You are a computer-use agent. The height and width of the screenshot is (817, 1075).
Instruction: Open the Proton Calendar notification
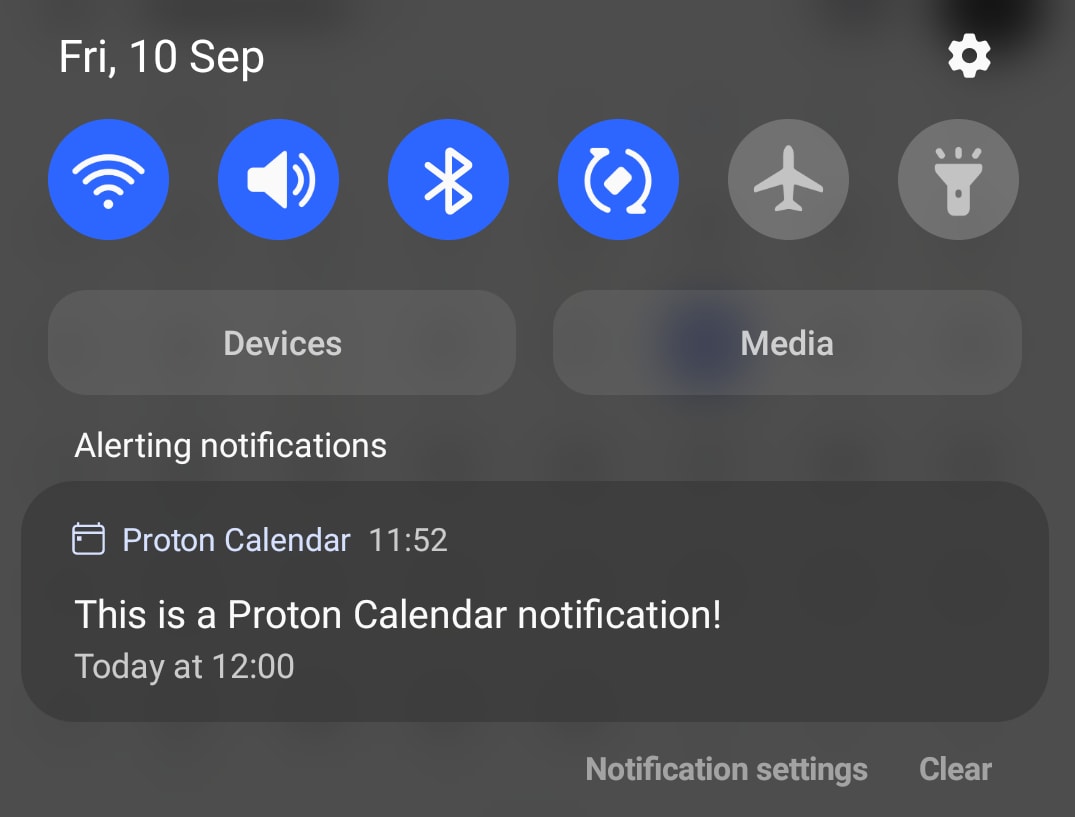(534, 614)
